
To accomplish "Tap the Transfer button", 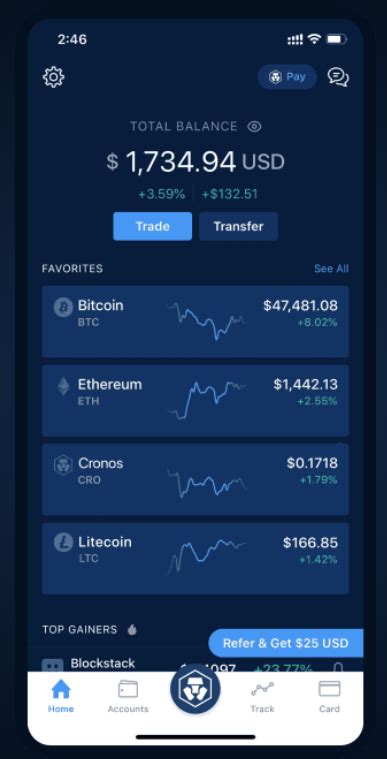I will pos(238,226).
